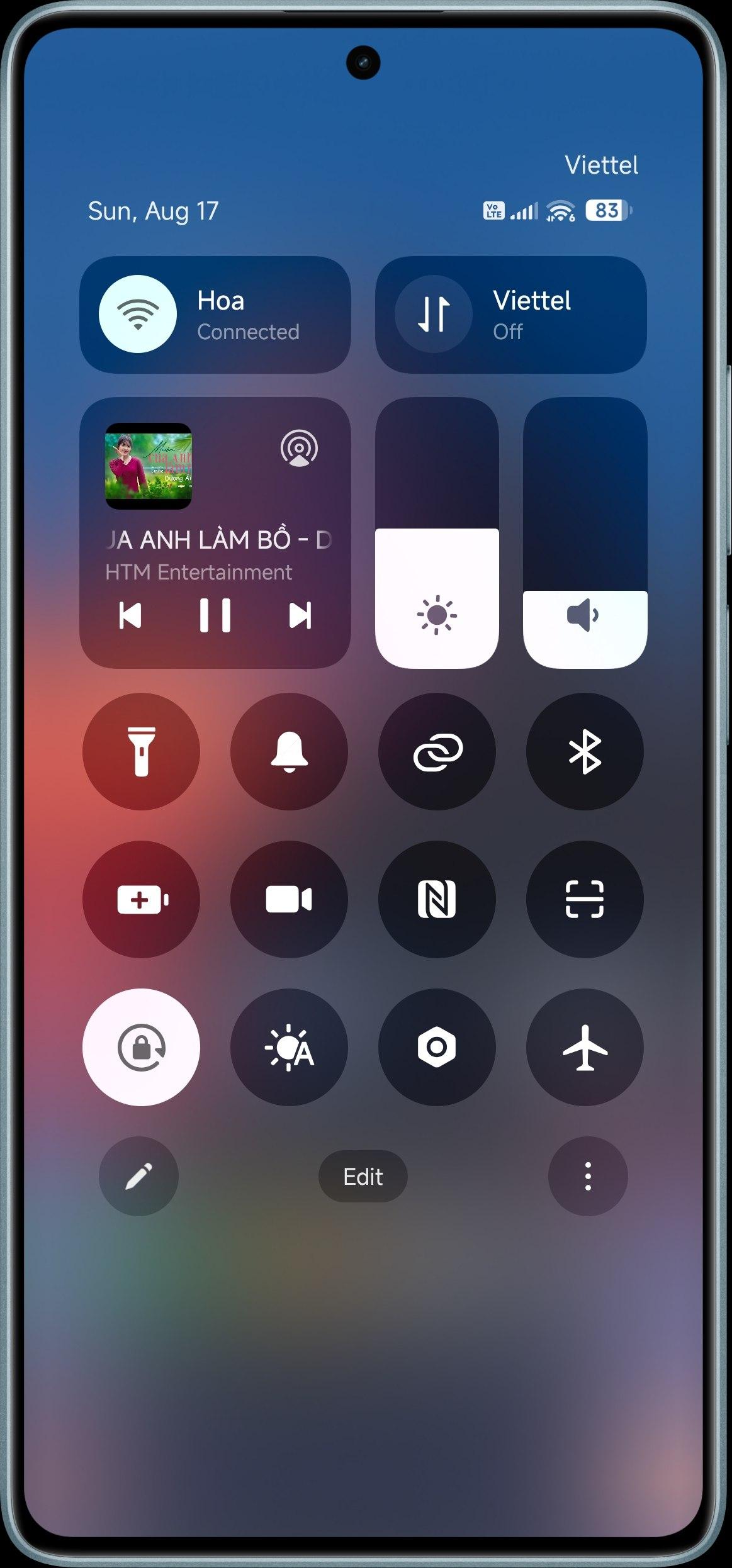This screenshot has width=732, height=1568.
Task: Enable NFC
Action: (x=437, y=899)
